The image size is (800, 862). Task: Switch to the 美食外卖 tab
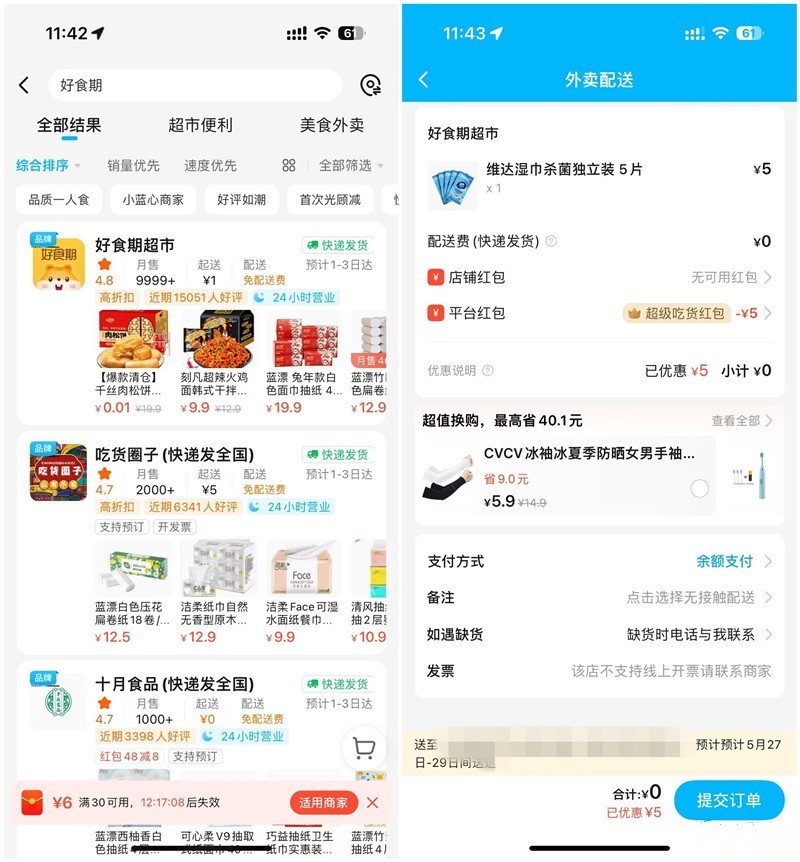click(x=332, y=125)
